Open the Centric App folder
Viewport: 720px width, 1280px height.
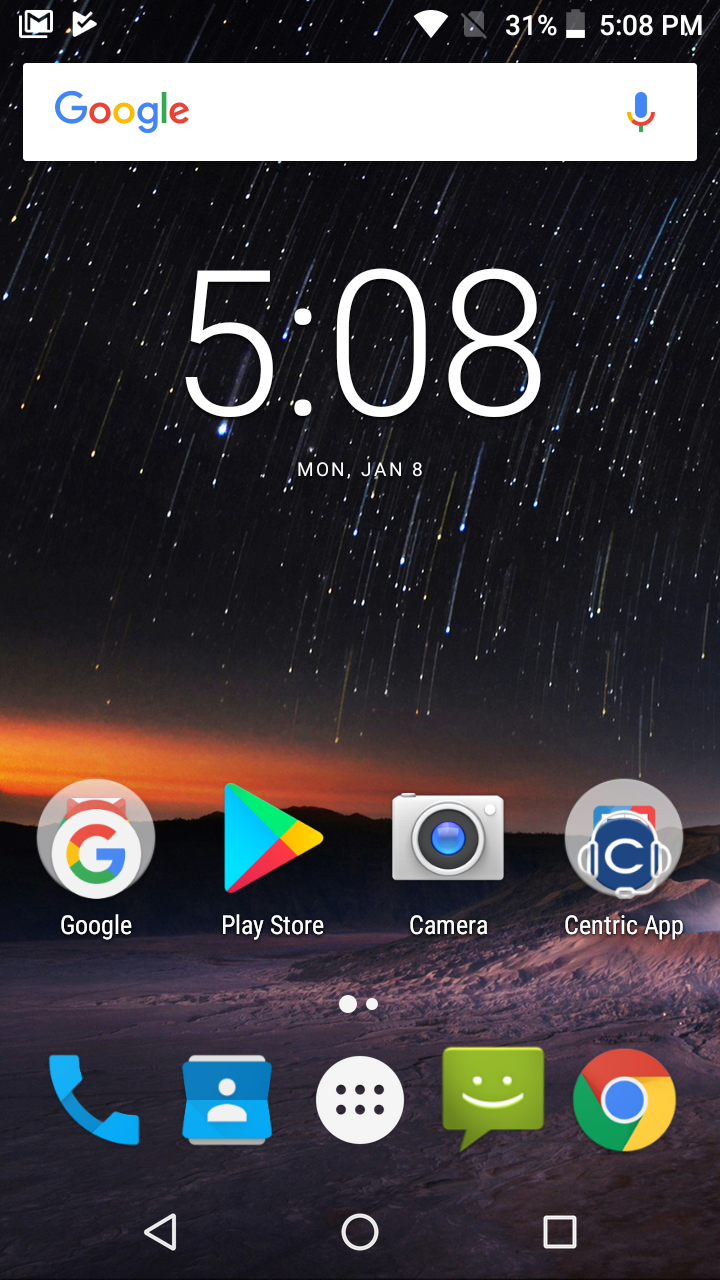(x=623, y=840)
